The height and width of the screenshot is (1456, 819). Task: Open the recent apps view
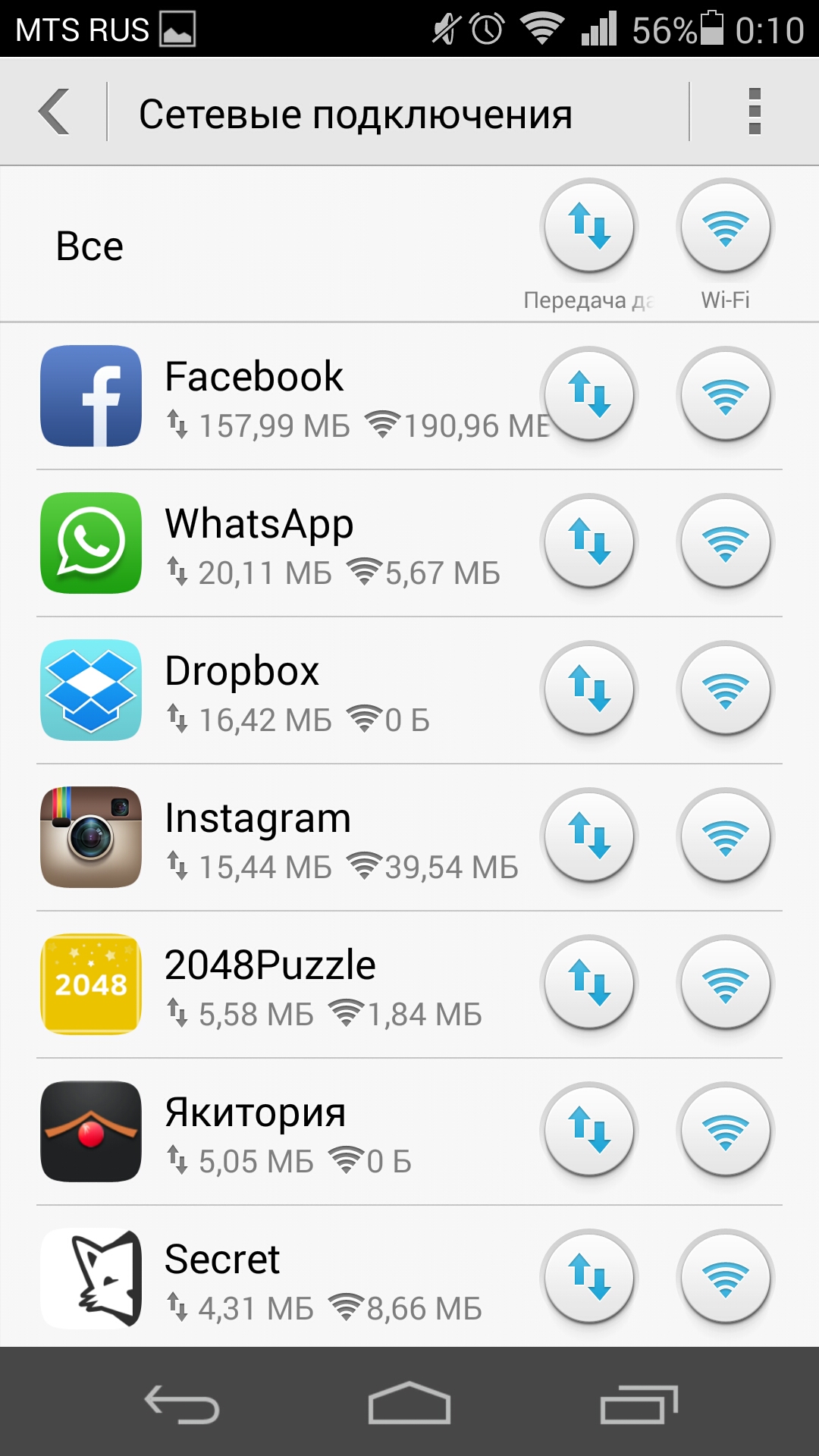[639, 1403]
